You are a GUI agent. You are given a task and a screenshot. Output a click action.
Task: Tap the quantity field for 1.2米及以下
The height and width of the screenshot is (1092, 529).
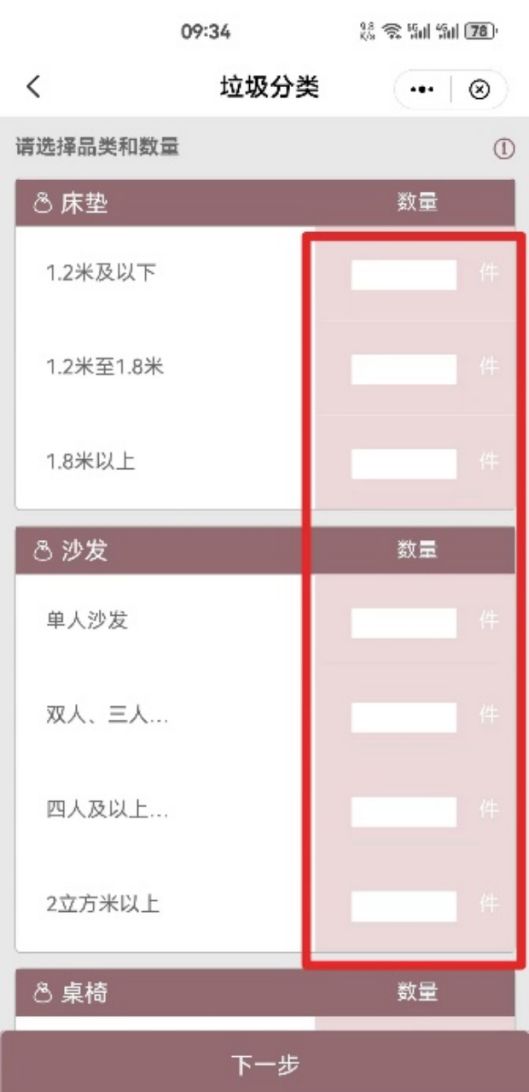tap(404, 274)
